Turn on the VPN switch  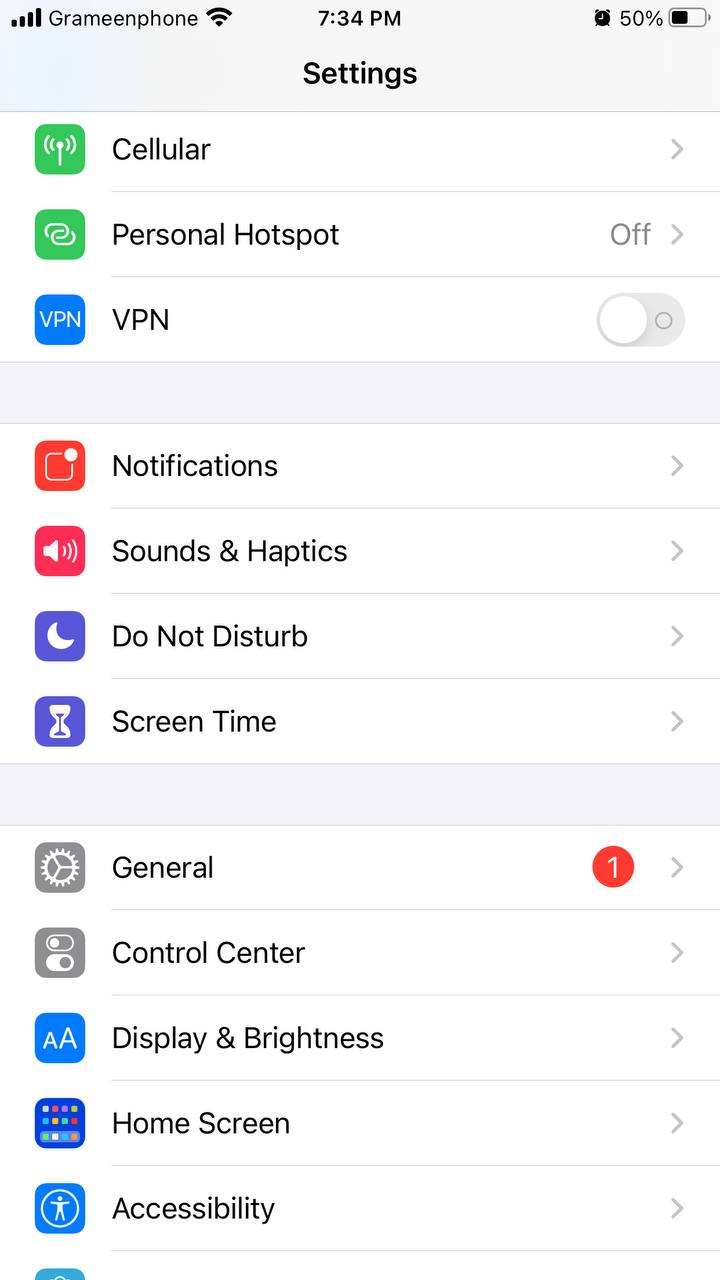(640, 320)
